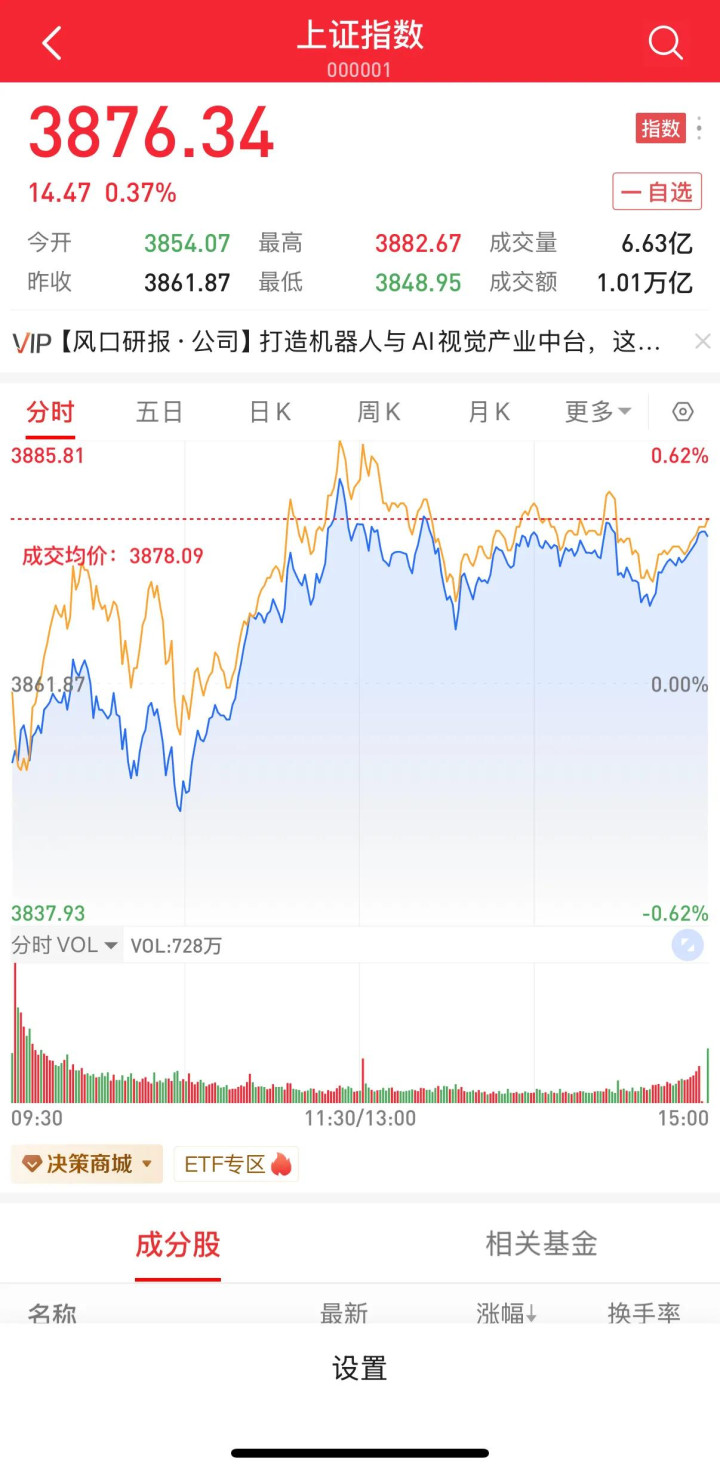View the 月K chart
The width and height of the screenshot is (720, 1472).
coord(489,412)
